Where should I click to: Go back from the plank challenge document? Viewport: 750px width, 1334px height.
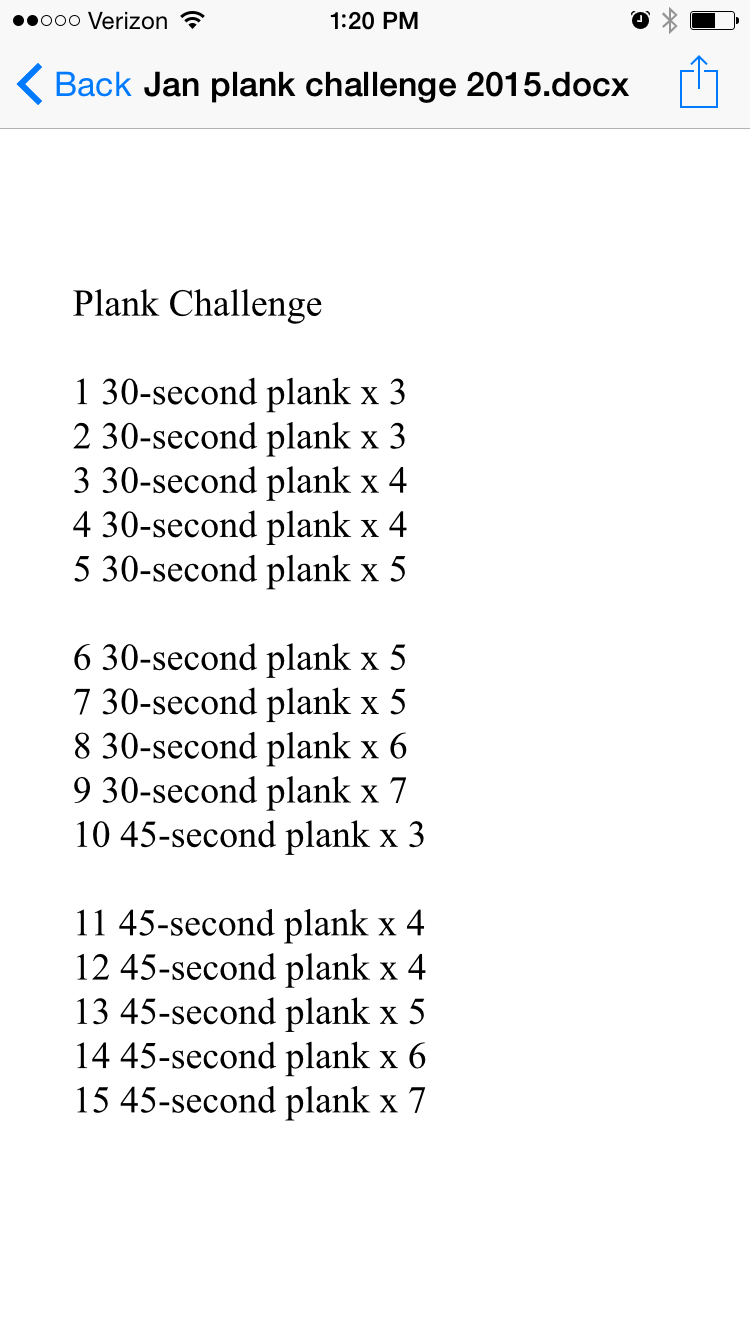[x=74, y=85]
